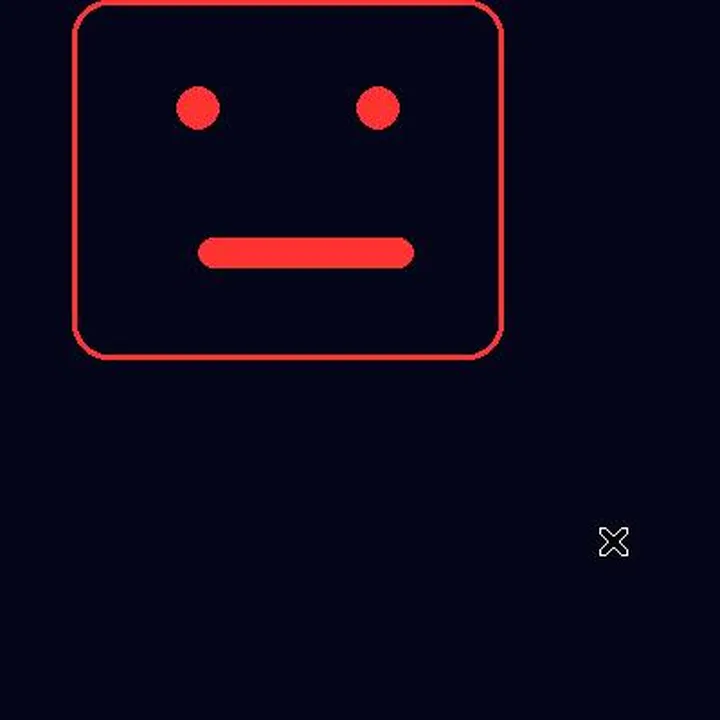Screen dimensions: 720x720
Task: Close the error screen with the X
Action: click(x=613, y=542)
